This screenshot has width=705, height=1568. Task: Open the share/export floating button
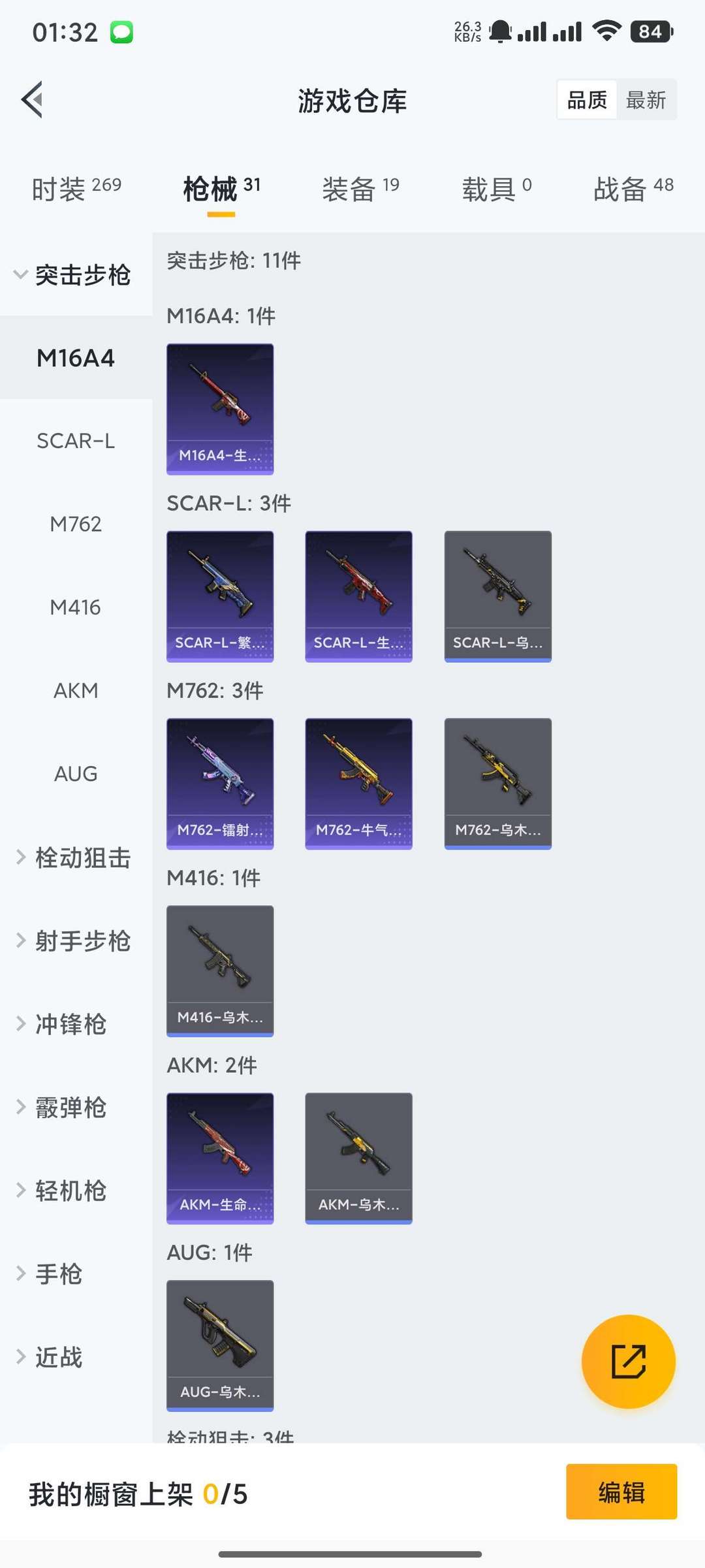pyautogui.click(x=627, y=1360)
